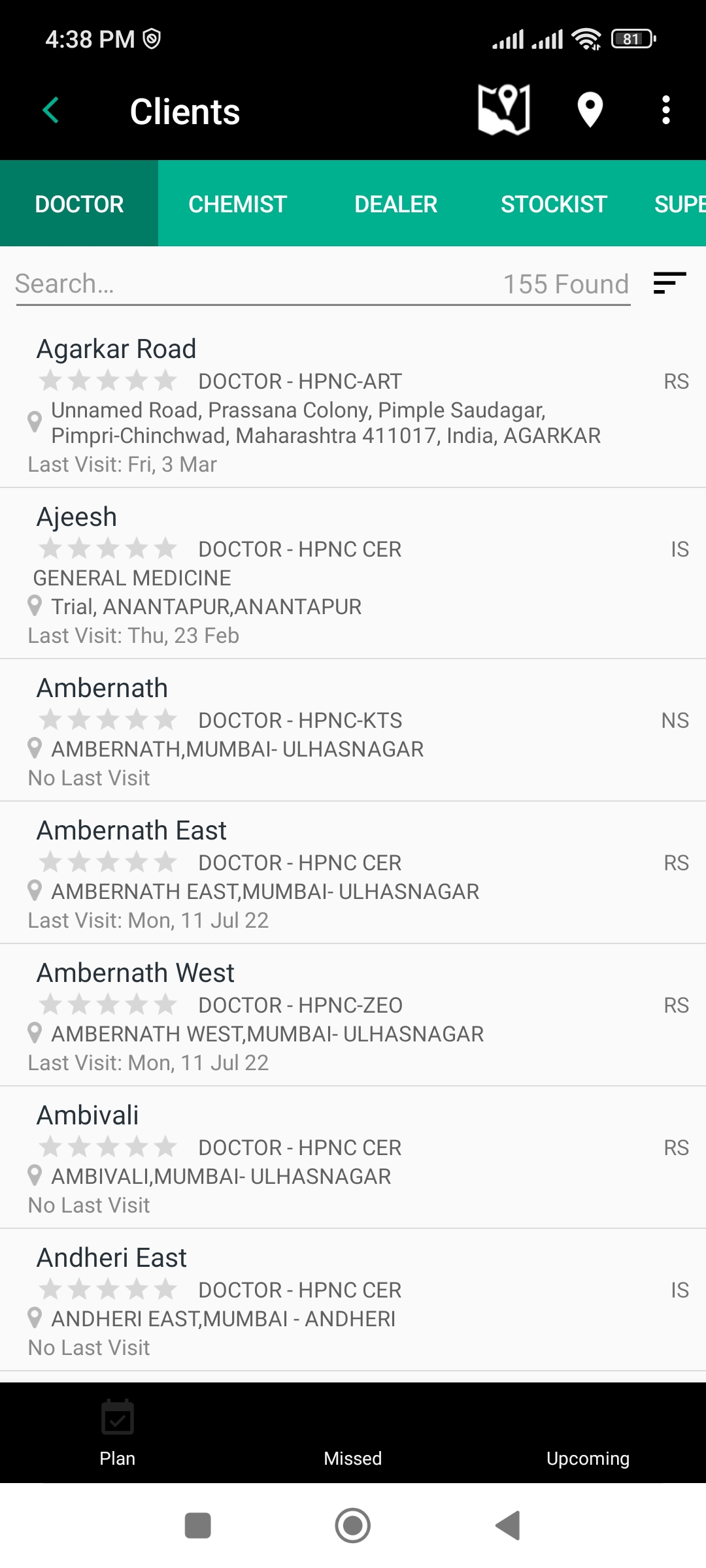706x1568 pixels.
Task: Open the Plan section
Action: [x=118, y=1433]
